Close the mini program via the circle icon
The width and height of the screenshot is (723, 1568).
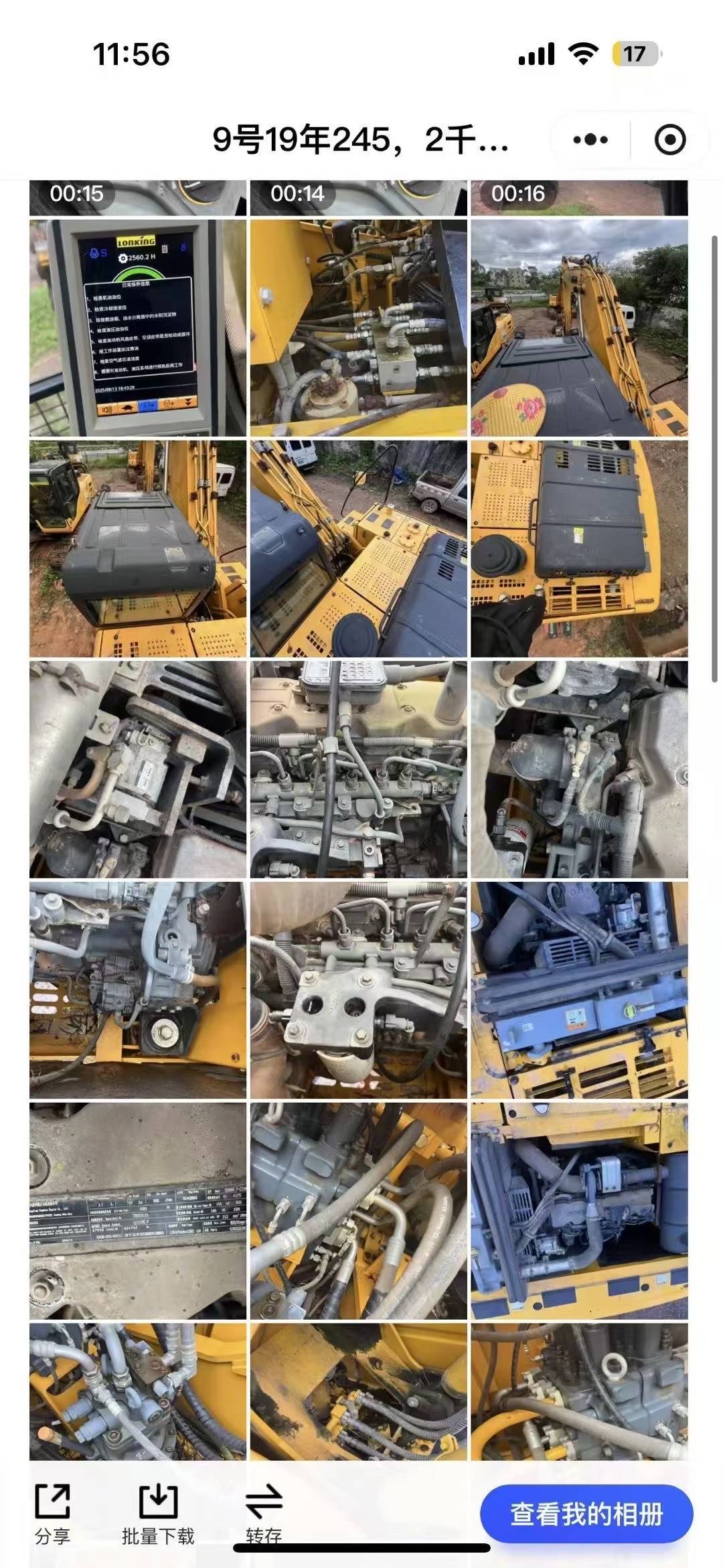point(669,140)
